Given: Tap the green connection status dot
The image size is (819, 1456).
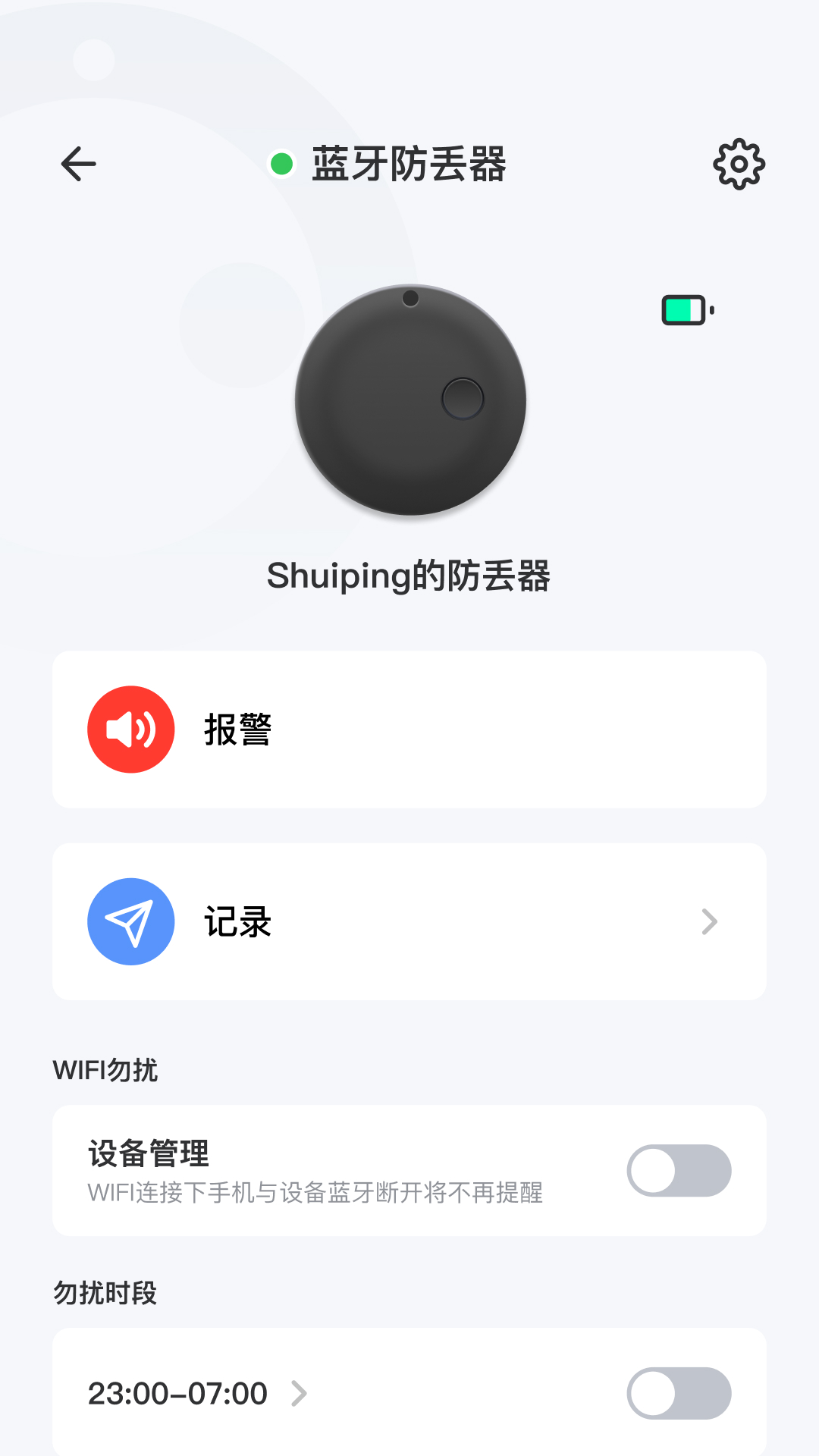Looking at the screenshot, I should tap(282, 163).
